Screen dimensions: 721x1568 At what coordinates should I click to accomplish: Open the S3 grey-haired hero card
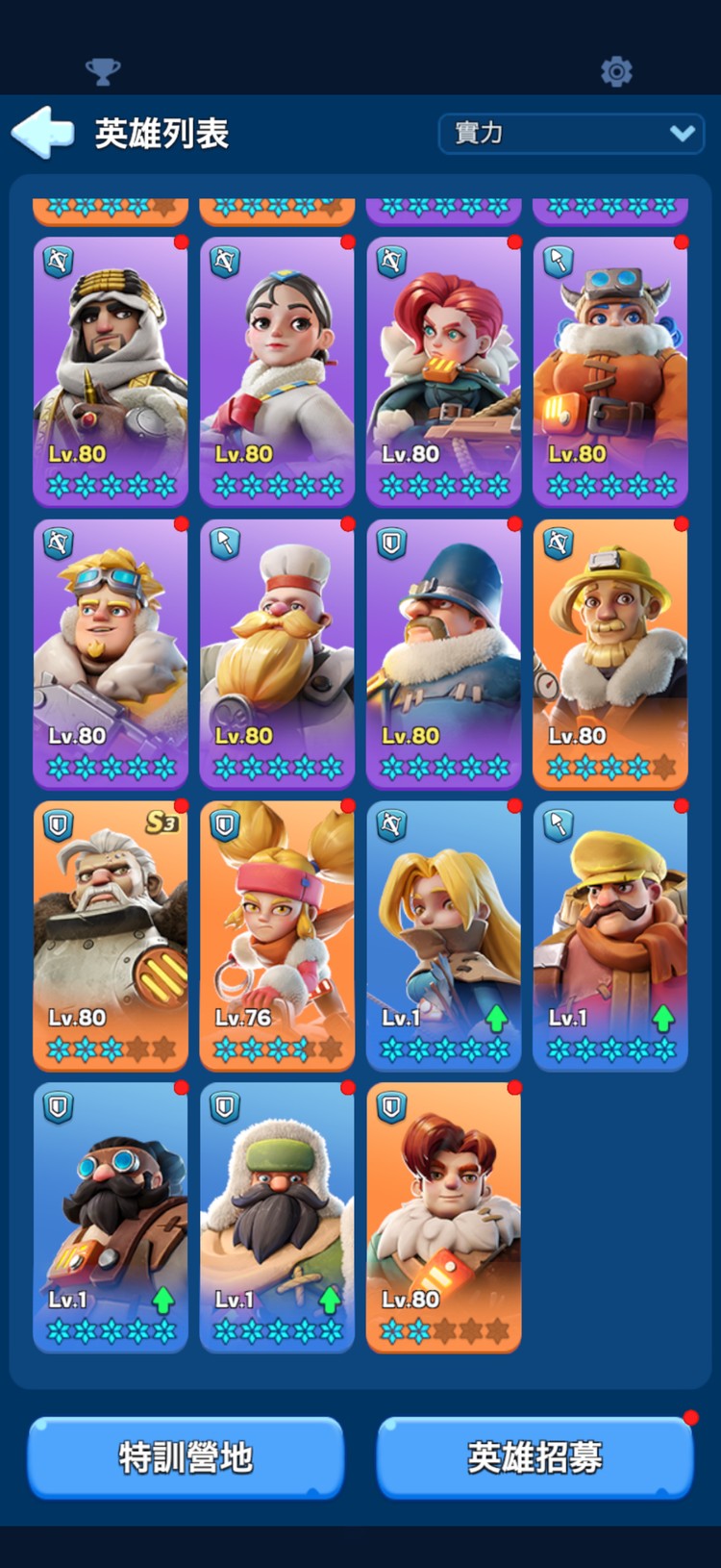(111, 934)
